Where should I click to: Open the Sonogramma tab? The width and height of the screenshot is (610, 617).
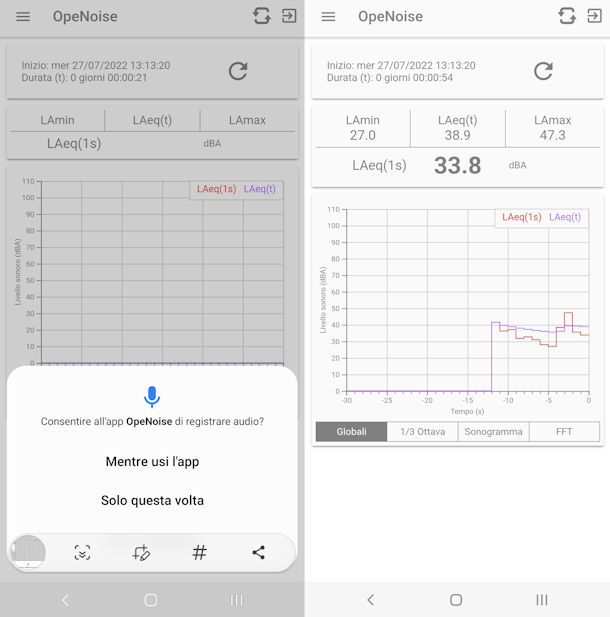click(493, 432)
